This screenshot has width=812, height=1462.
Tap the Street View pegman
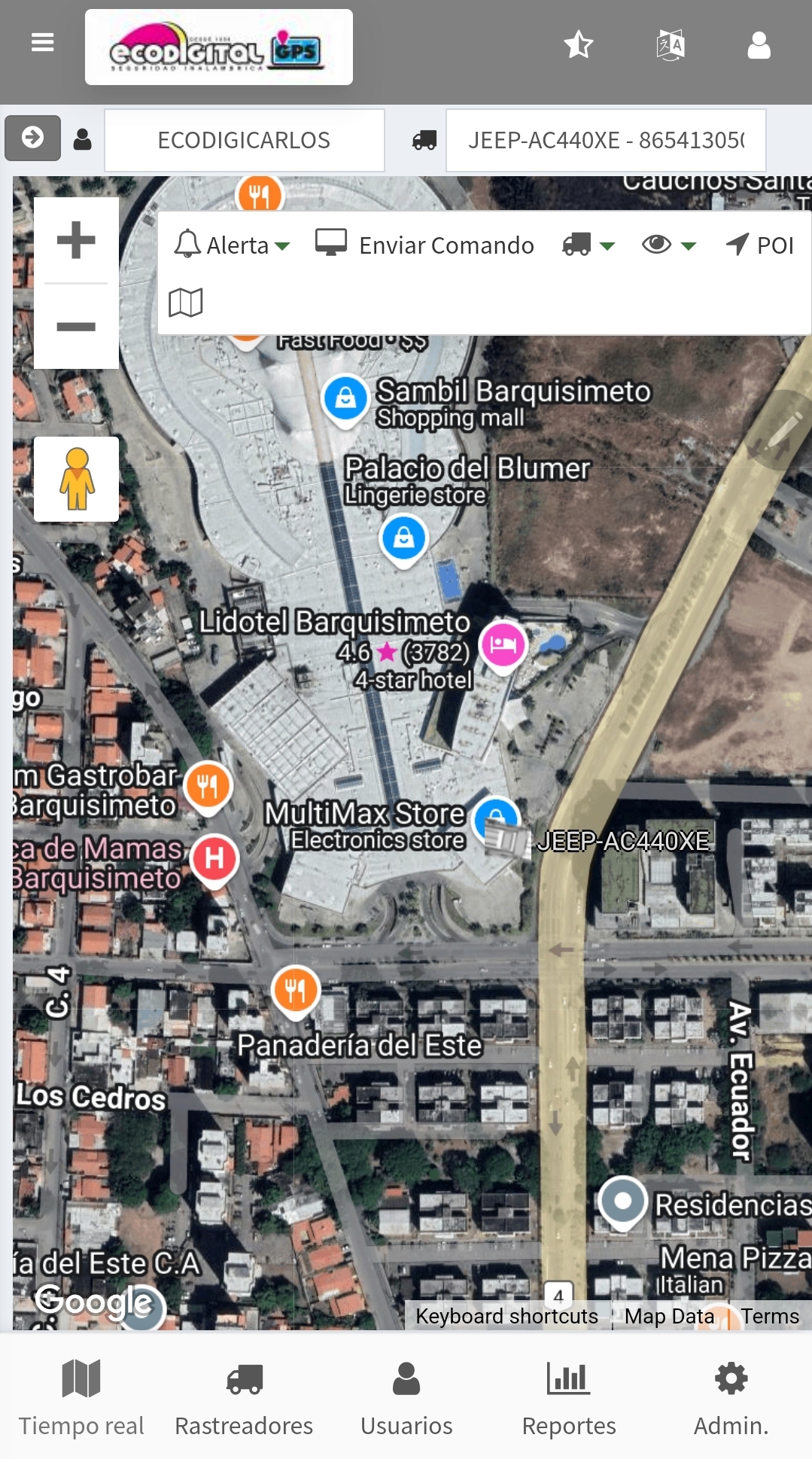tap(76, 479)
